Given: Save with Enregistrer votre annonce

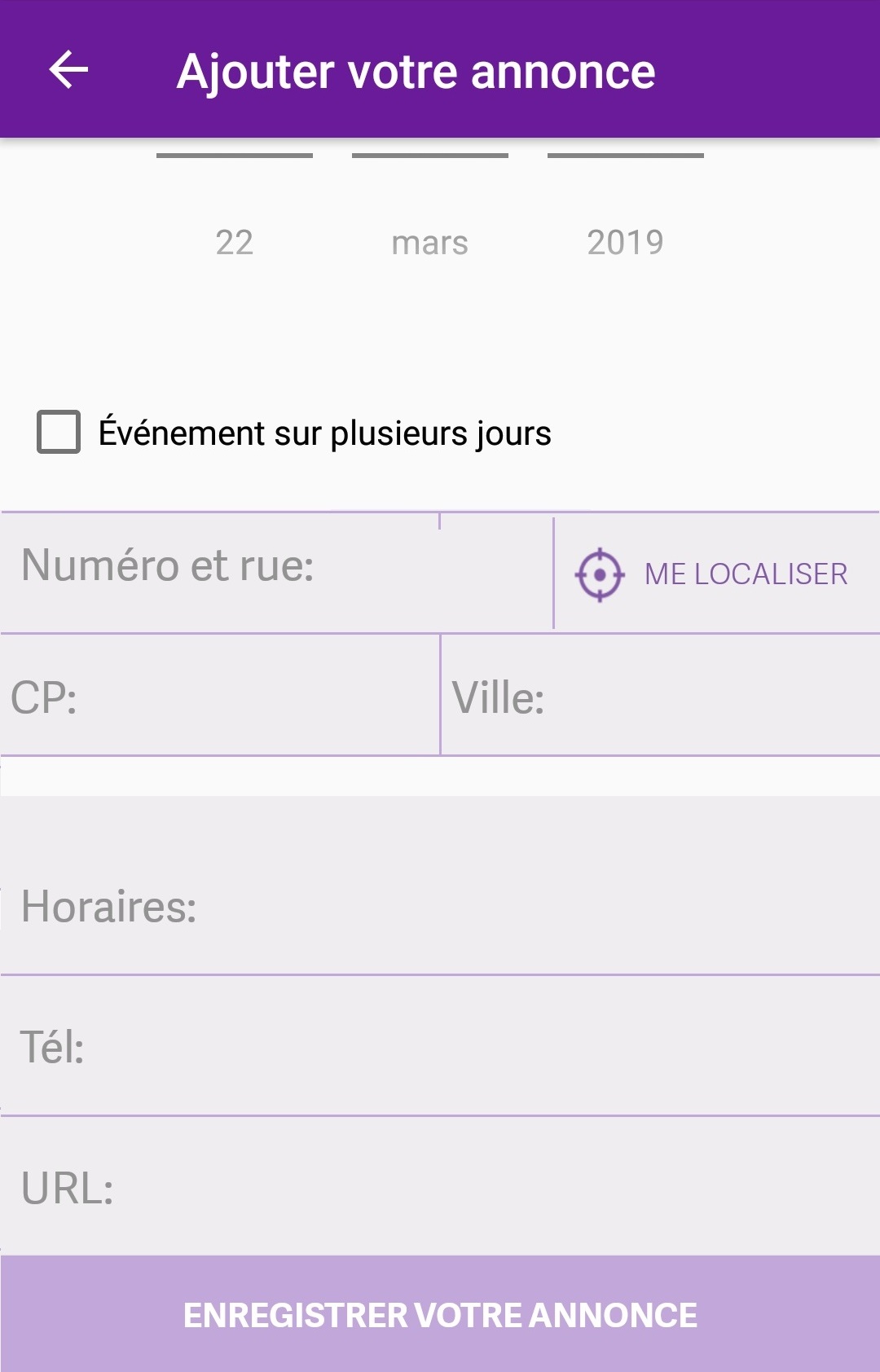Looking at the screenshot, I should tap(440, 1314).
